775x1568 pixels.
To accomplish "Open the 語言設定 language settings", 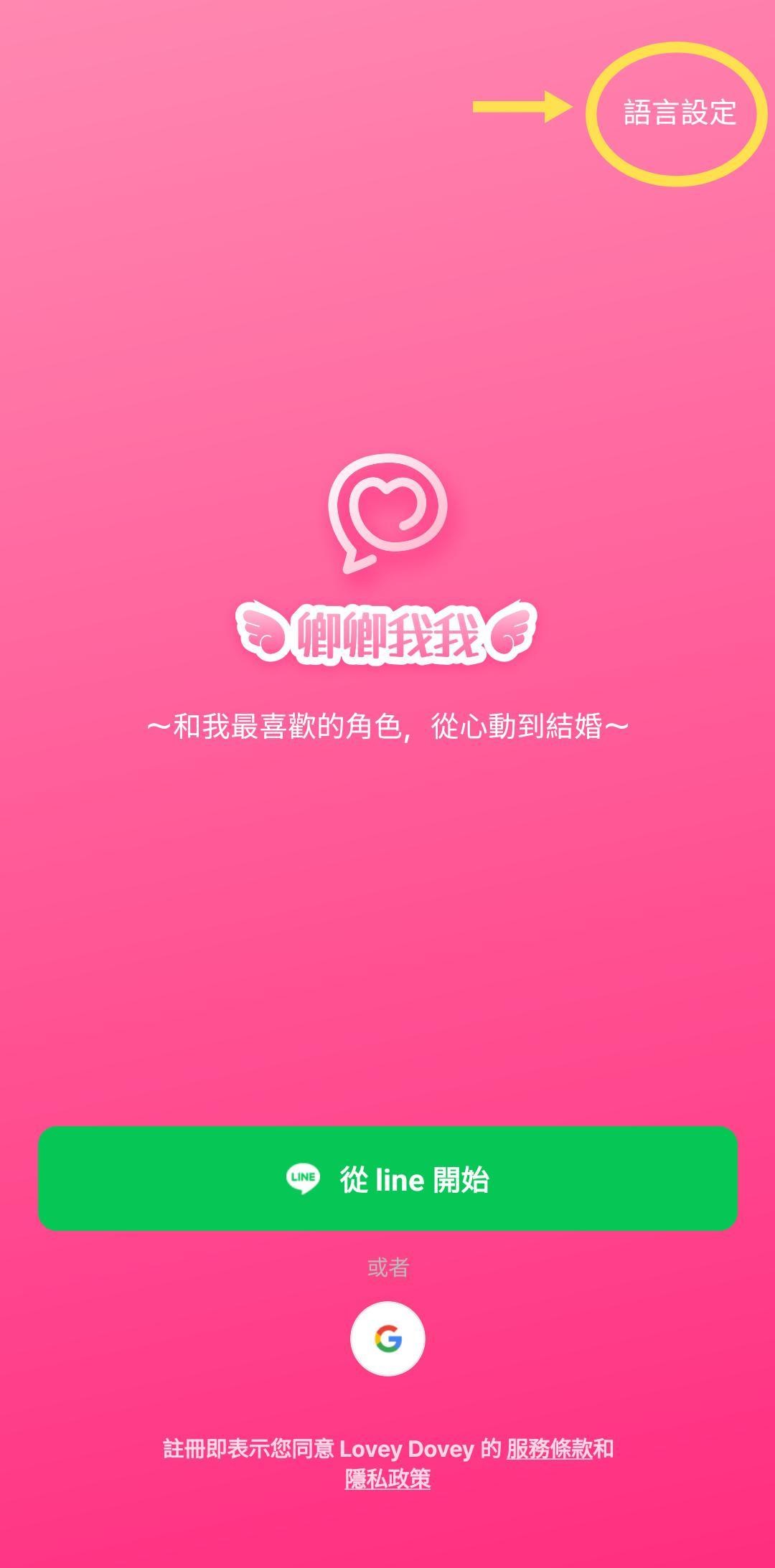I will 680,113.
